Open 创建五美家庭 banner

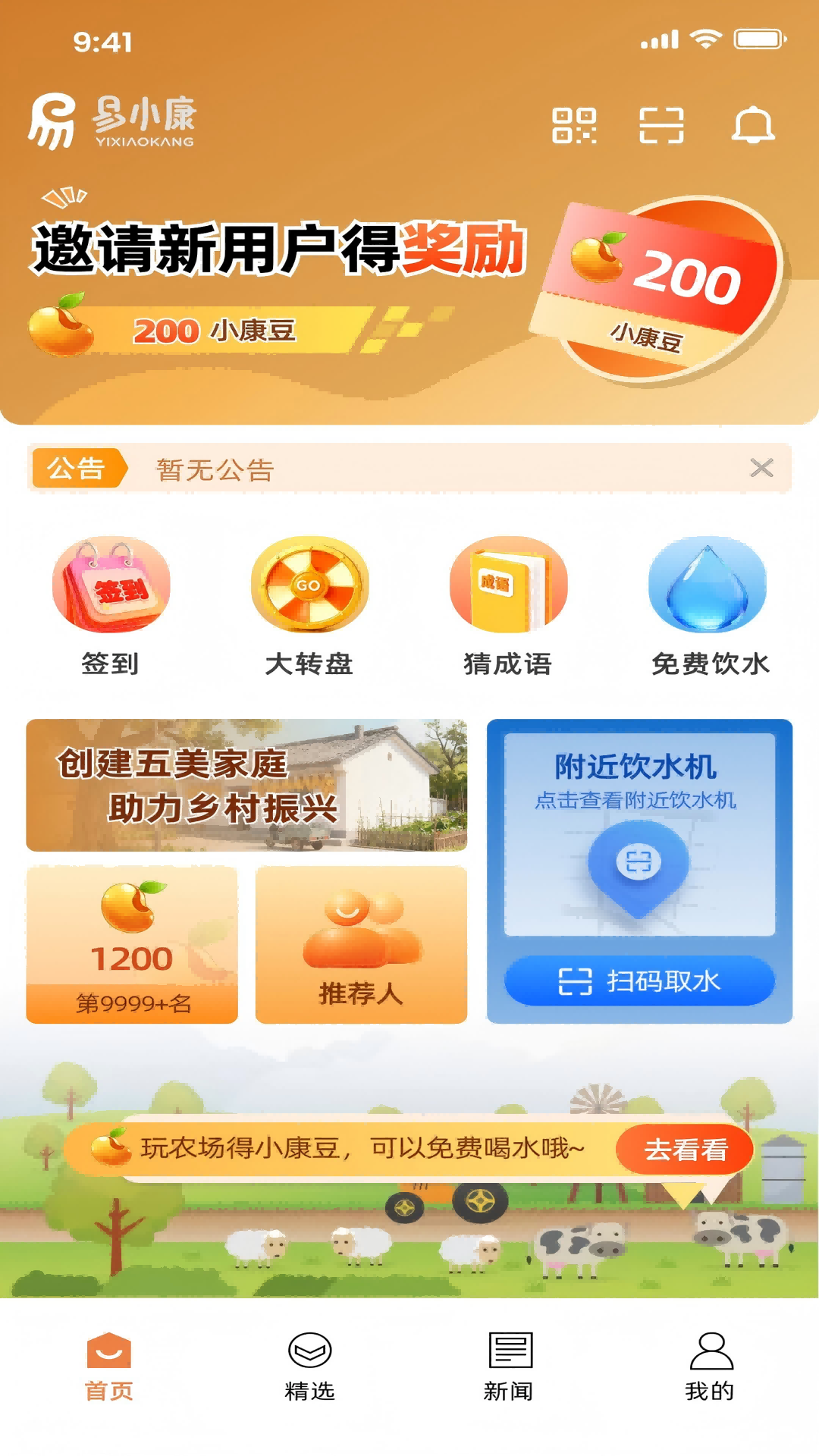click(x=246, y=785)
